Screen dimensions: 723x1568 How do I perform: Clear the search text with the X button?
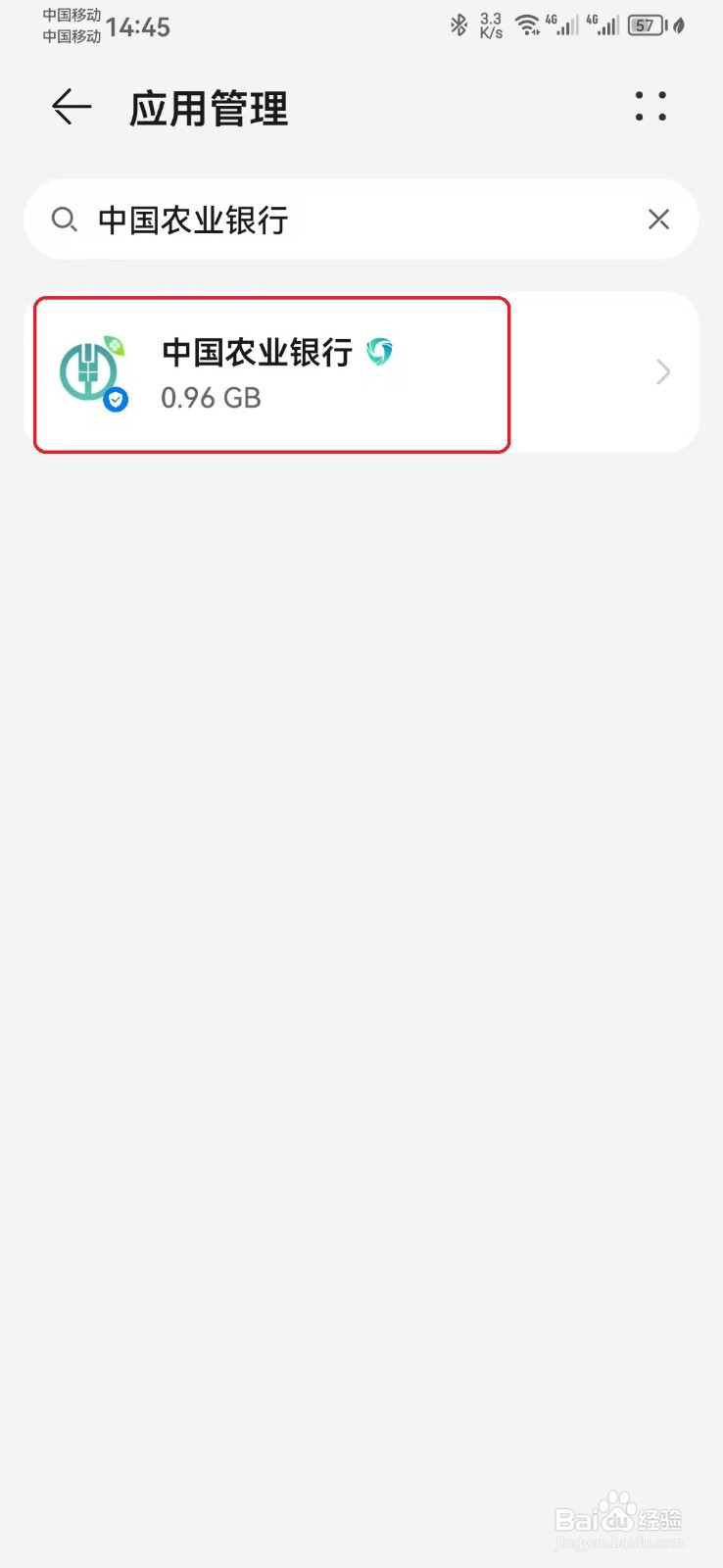[x=658, y=220]
